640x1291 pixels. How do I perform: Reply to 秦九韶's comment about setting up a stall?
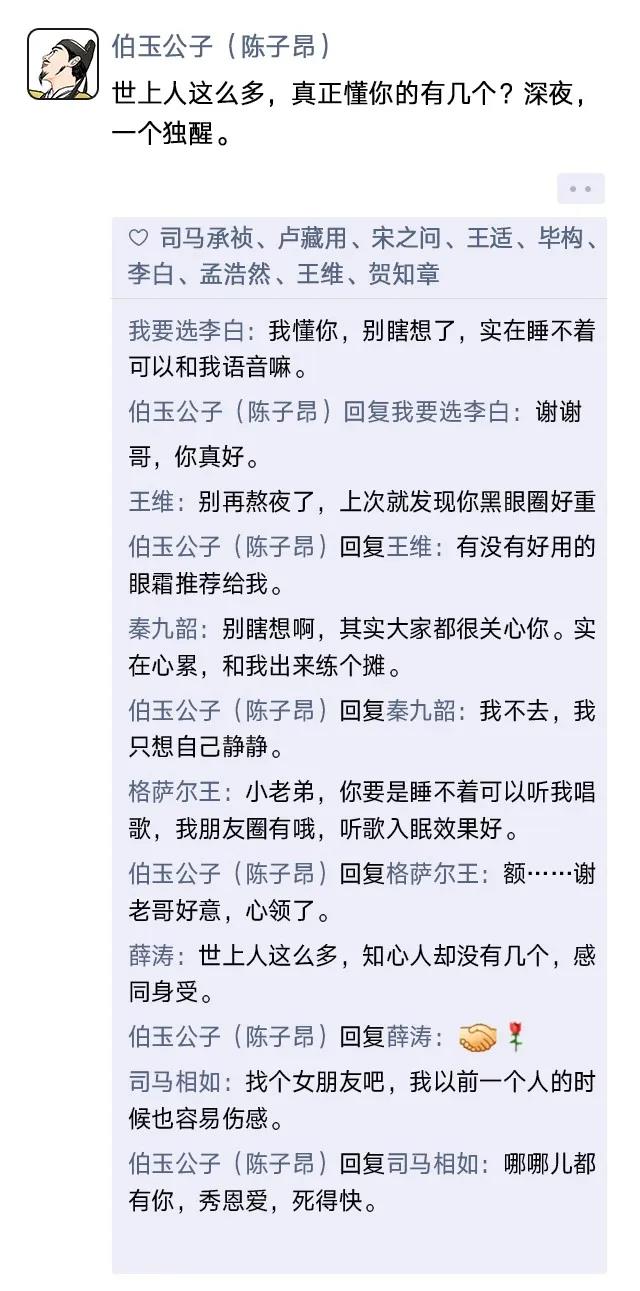(x=362, y=646)
